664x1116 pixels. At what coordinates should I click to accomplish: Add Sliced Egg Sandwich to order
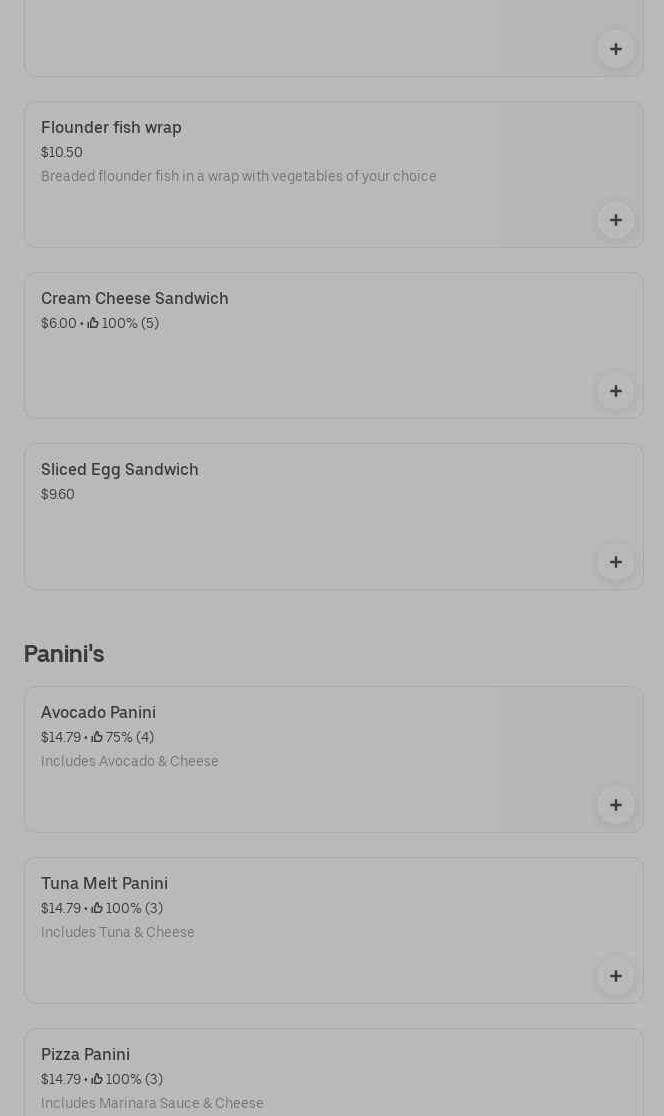click(x=616, y=562)
